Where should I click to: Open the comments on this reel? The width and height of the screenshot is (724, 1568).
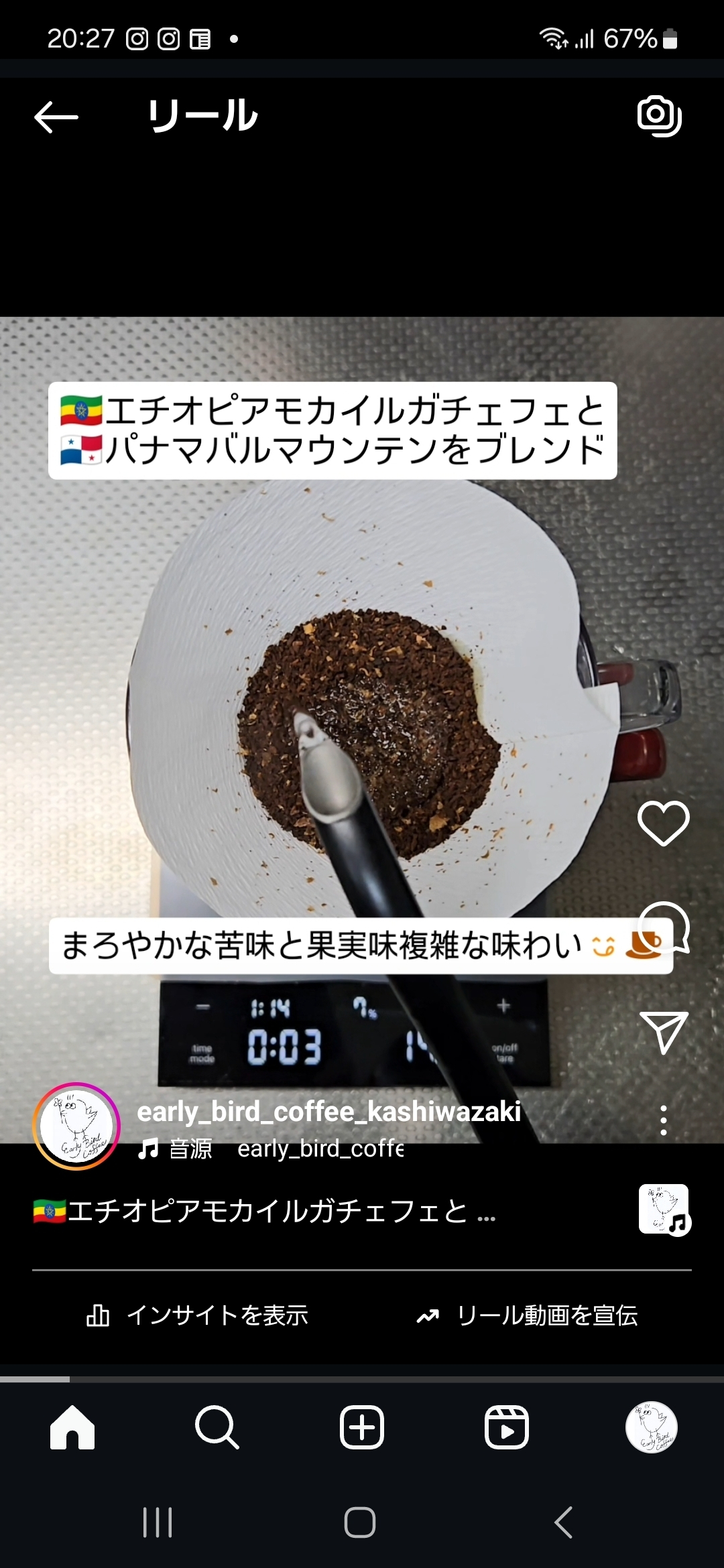click(664, 927)
